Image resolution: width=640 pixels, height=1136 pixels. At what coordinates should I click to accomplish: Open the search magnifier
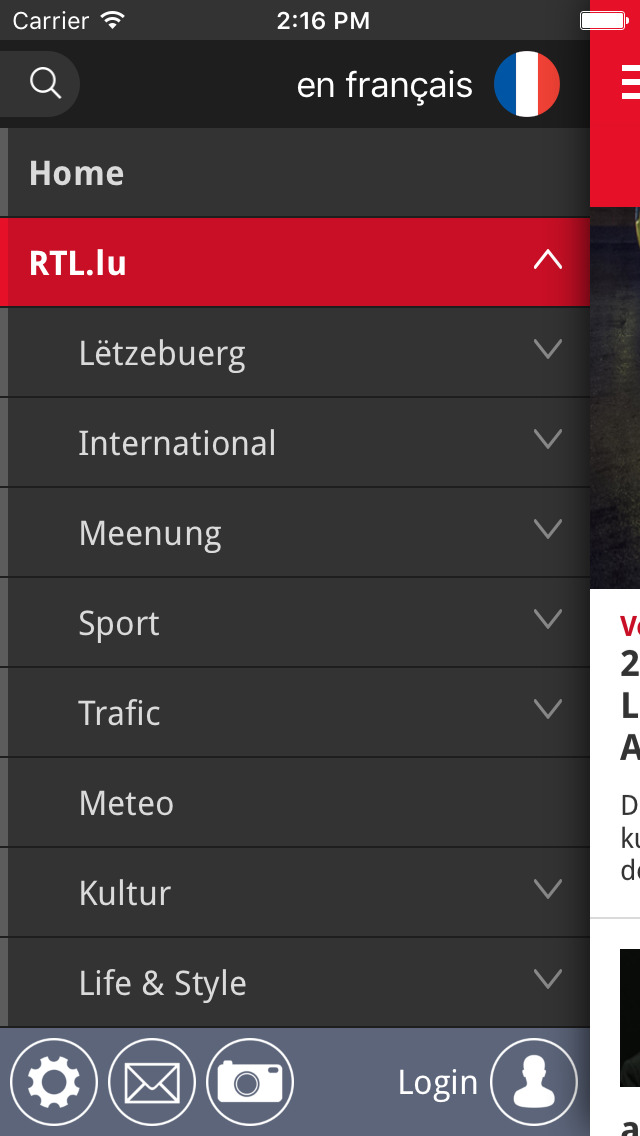pyautogui.click(x=45, y=83)
